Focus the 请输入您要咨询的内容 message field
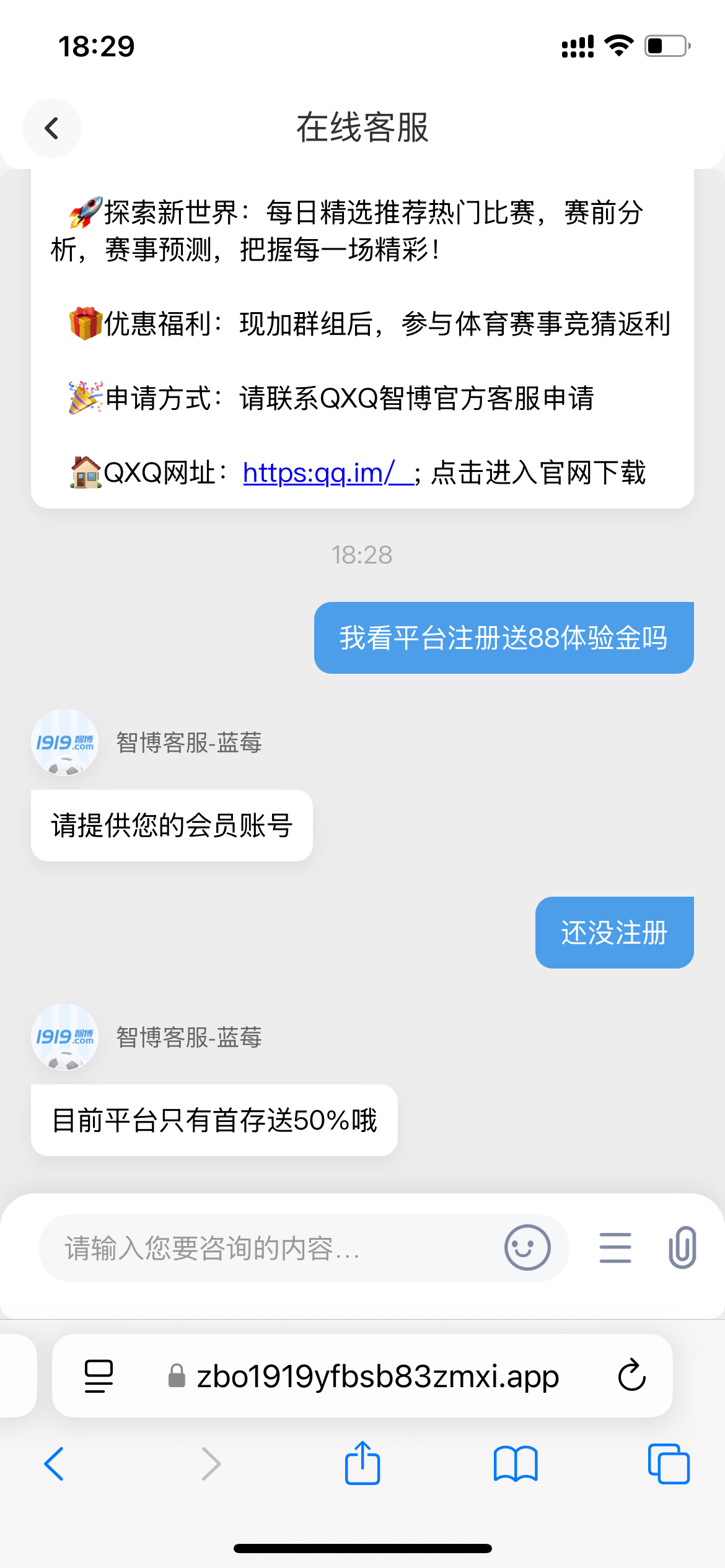 (273, 1248)
